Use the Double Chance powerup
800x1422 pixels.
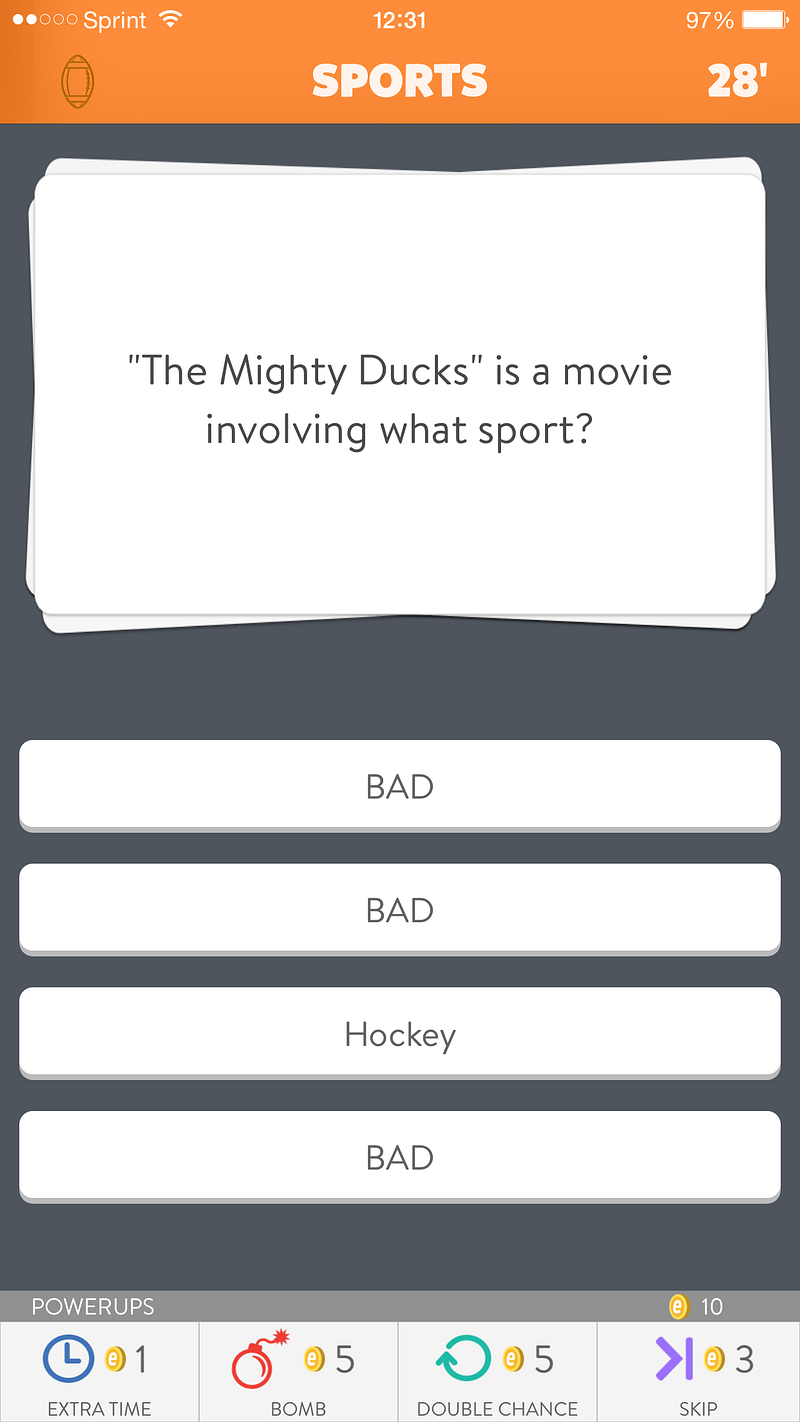coord(497,1372)
